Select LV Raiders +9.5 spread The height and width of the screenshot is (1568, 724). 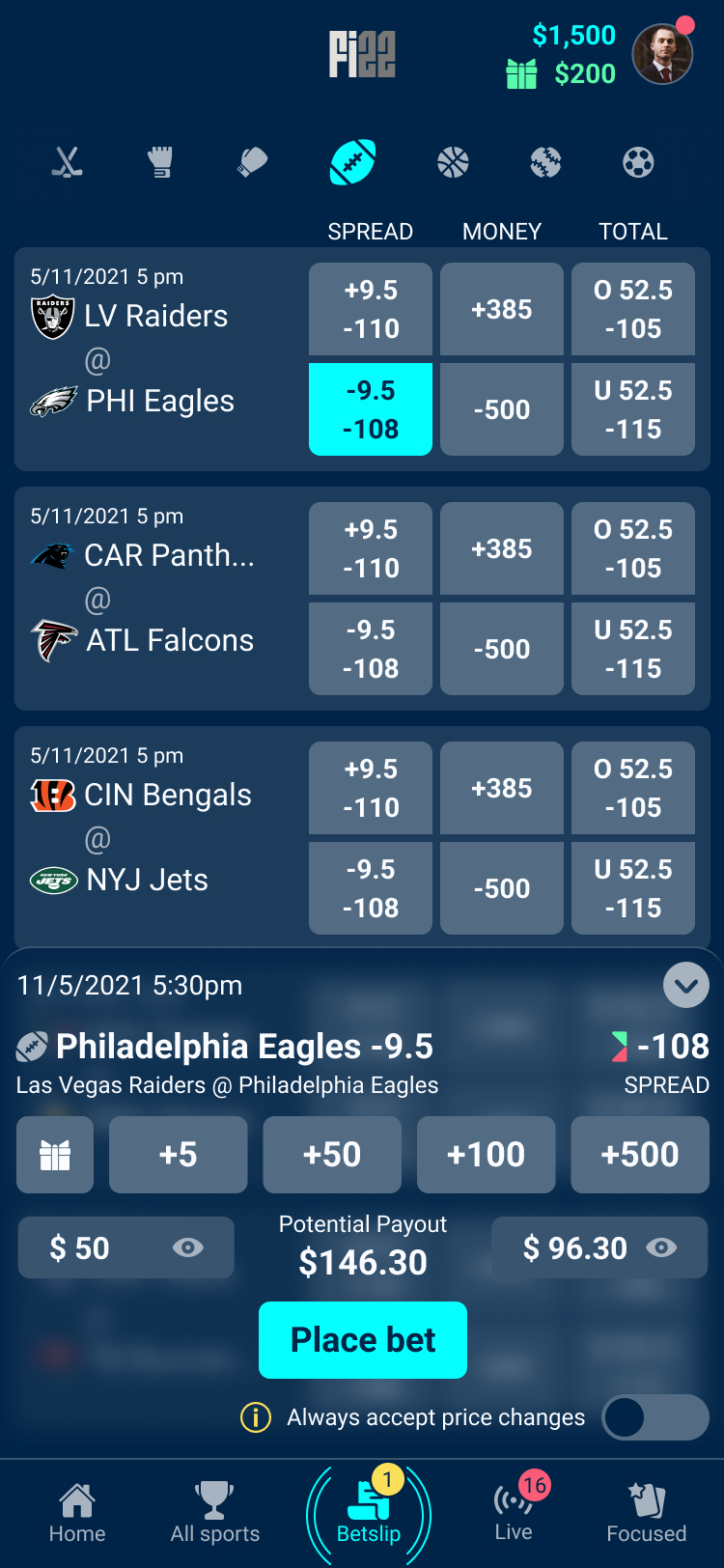pyautogui.click(x=371, y=309)
